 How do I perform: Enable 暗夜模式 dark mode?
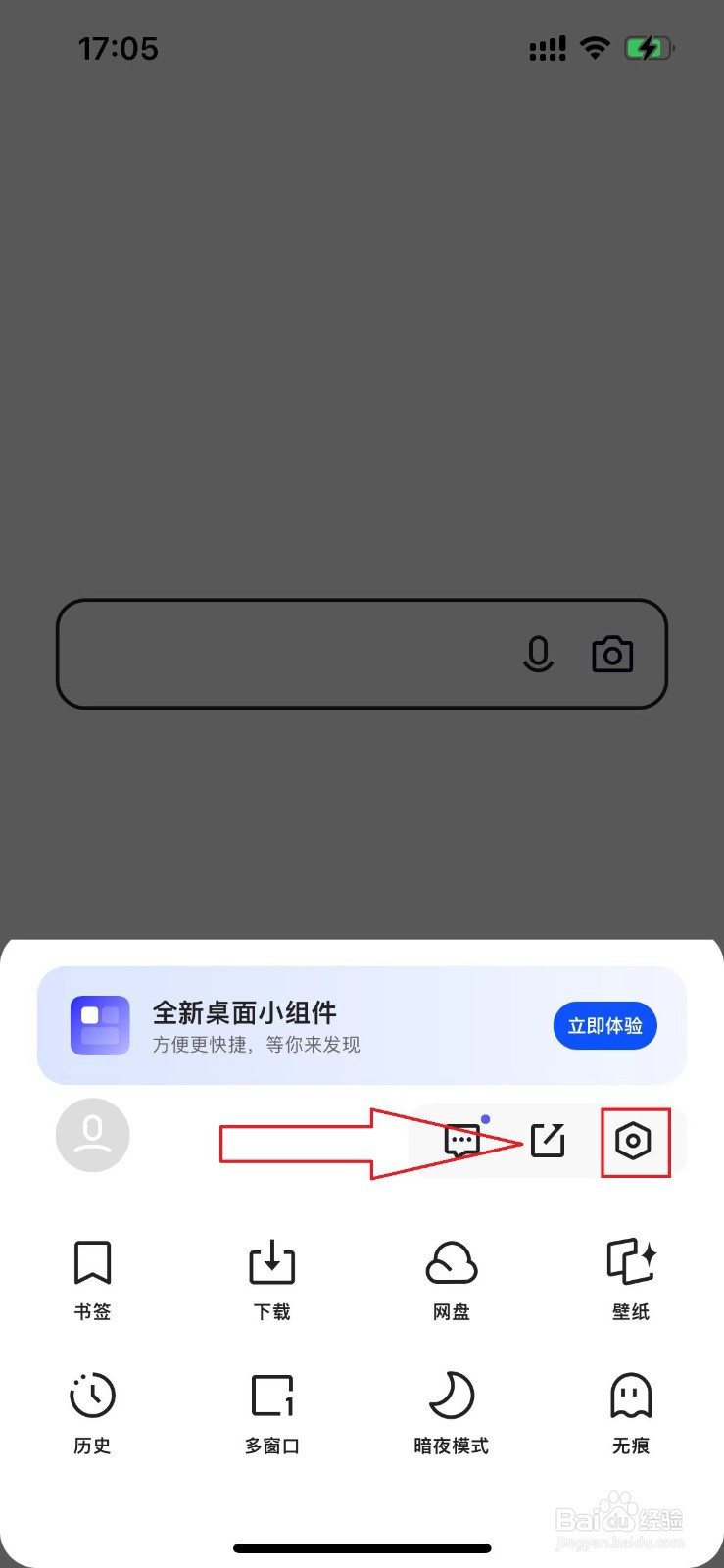[451, 1411]
